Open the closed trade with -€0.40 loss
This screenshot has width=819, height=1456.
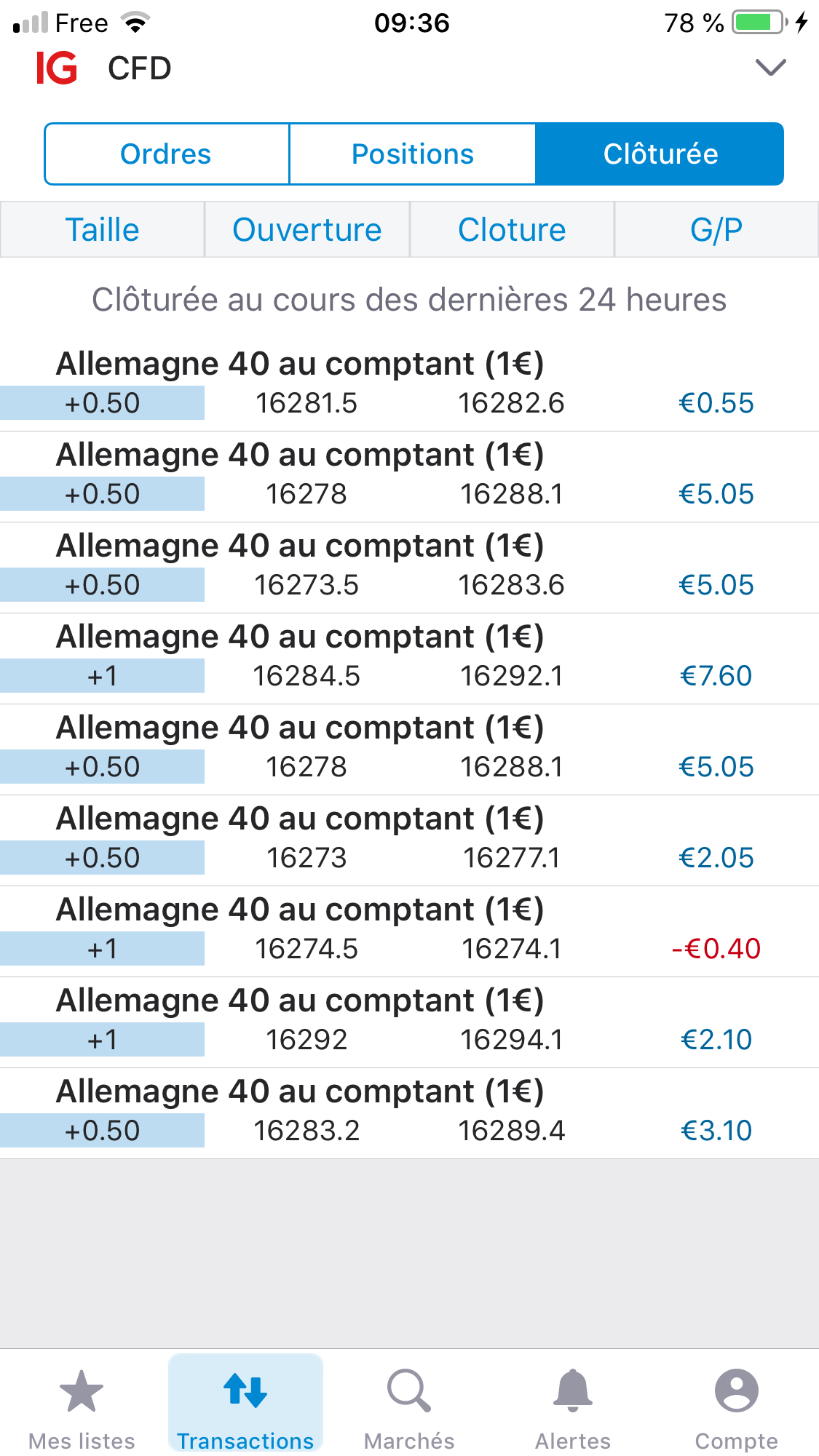[409, 930]
